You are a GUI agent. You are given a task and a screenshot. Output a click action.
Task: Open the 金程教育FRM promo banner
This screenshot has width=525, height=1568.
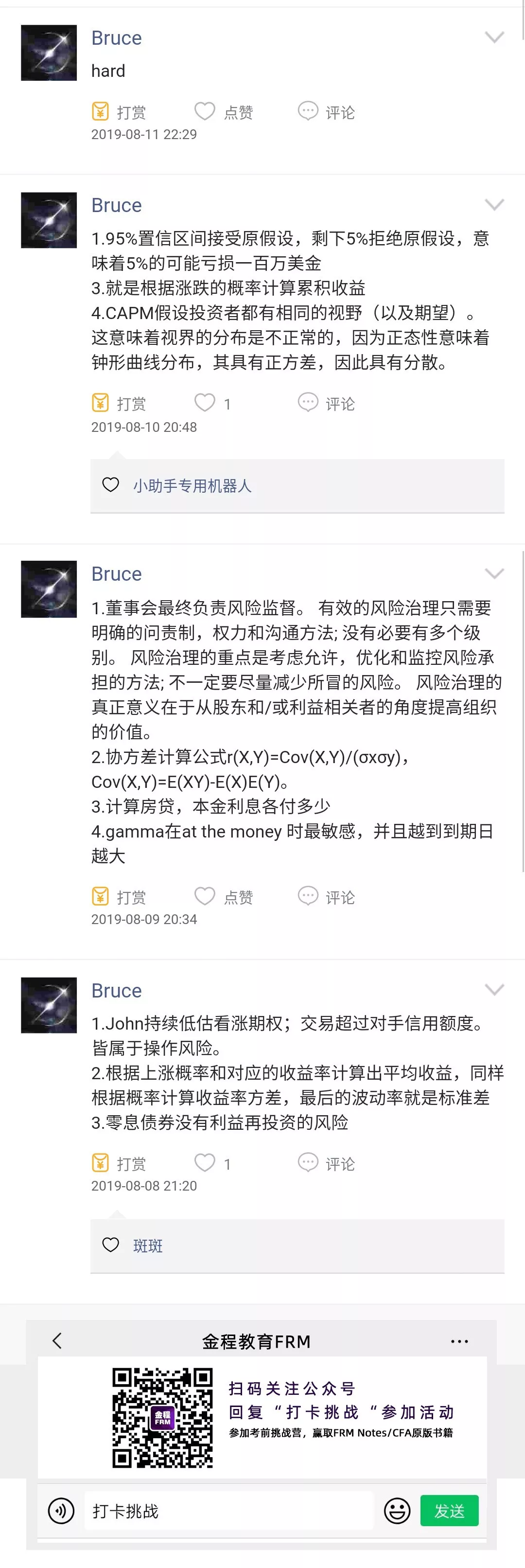pos(262,1418)
